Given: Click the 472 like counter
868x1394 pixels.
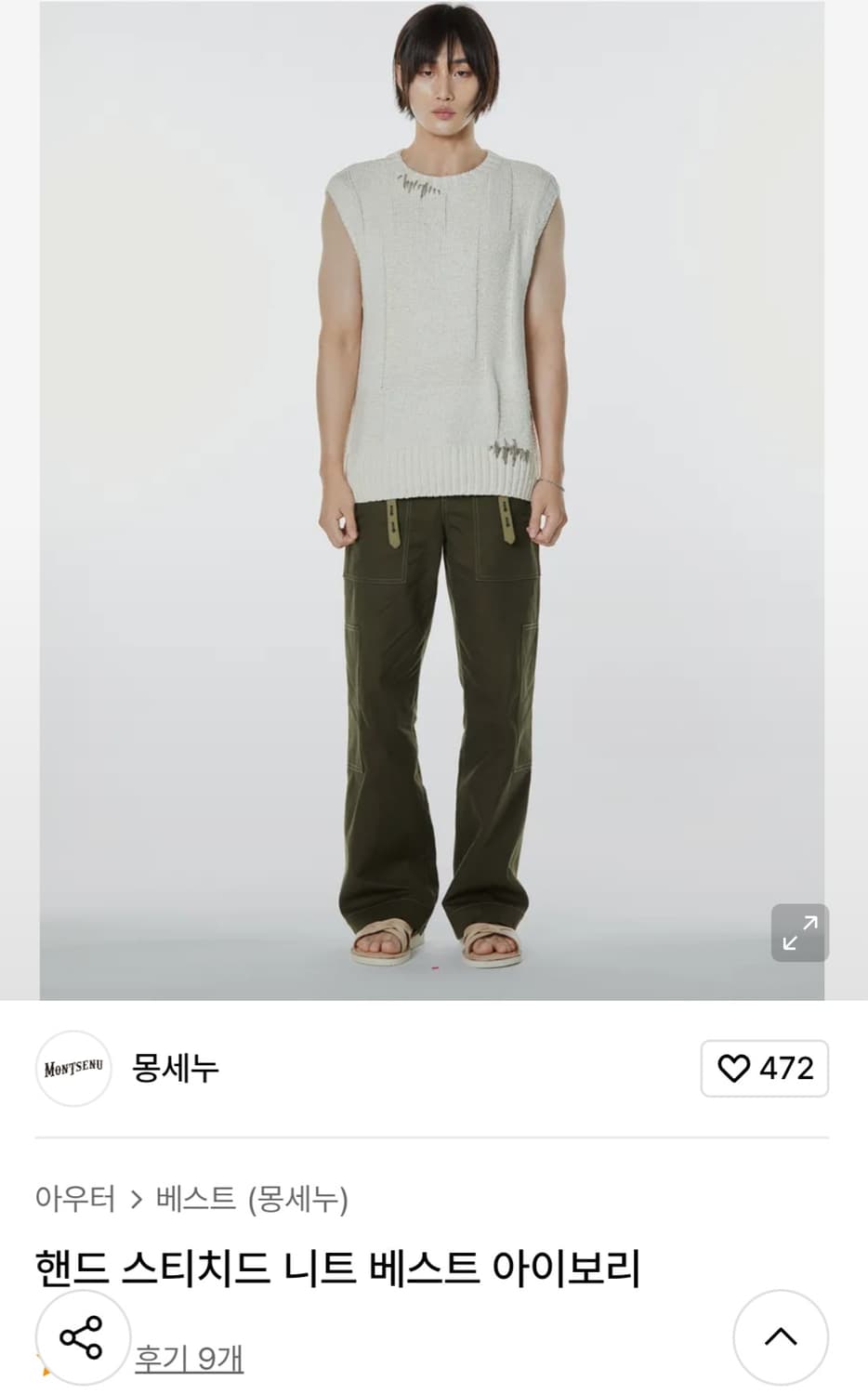Looking at the screenshot, I should [x=785, y=1071].
